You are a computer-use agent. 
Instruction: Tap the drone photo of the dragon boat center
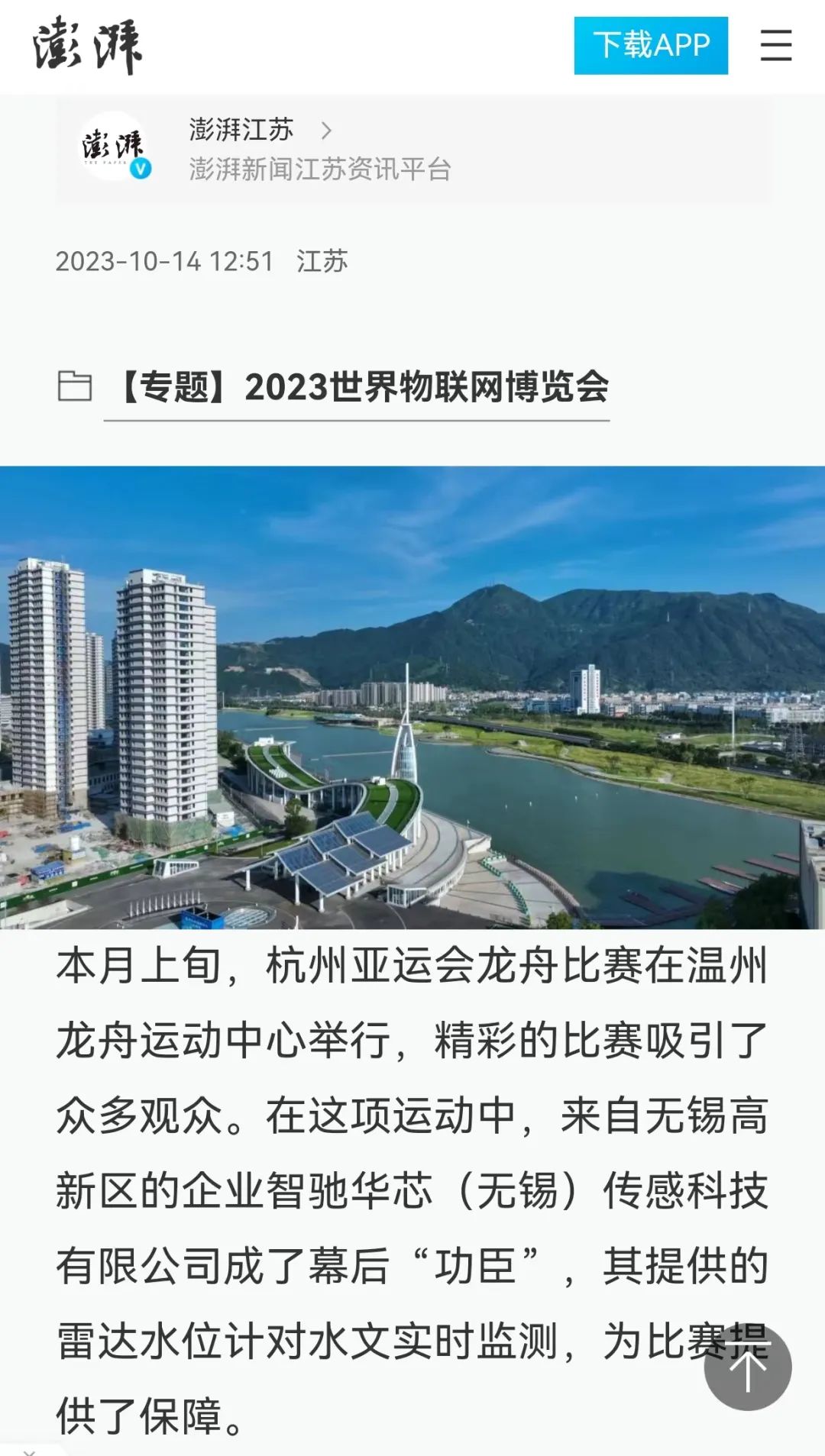pyautogui.click(x=412, y=695)
